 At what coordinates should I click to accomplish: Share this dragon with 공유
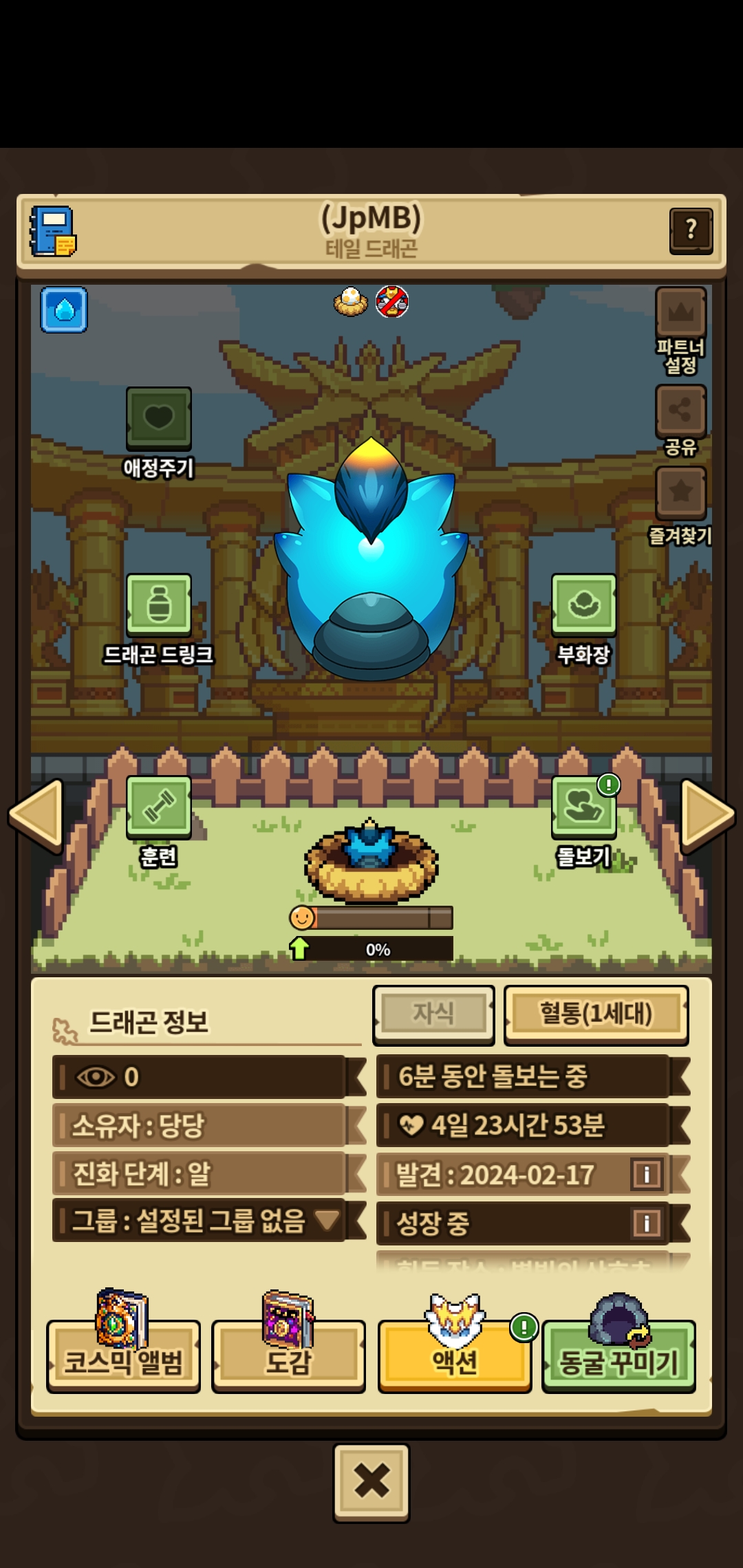680,411
